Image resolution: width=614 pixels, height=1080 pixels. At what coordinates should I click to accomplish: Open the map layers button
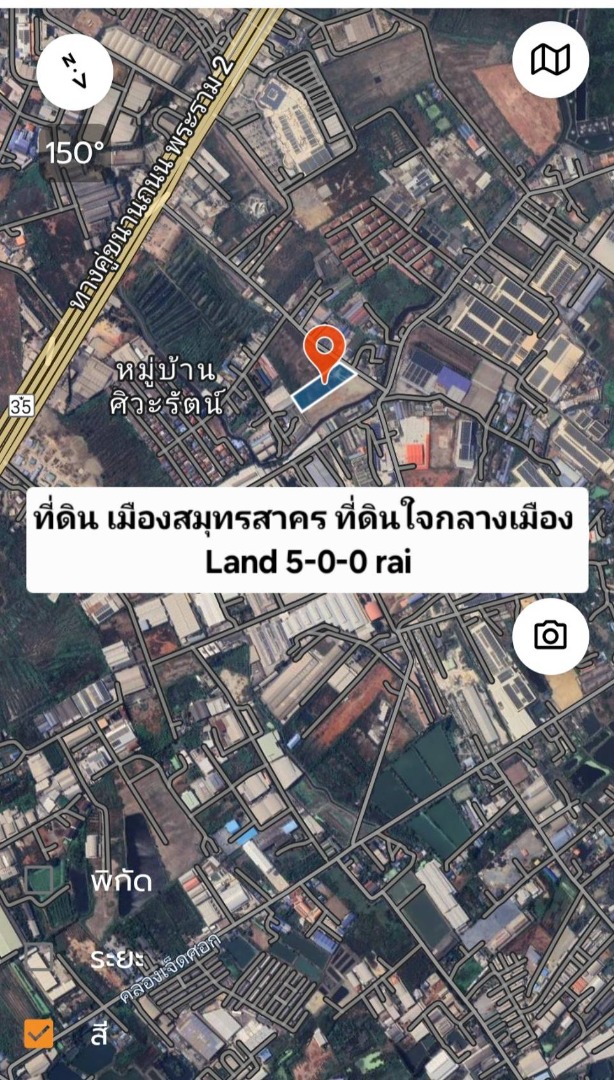pyautogui.click(x=550, y=60)
